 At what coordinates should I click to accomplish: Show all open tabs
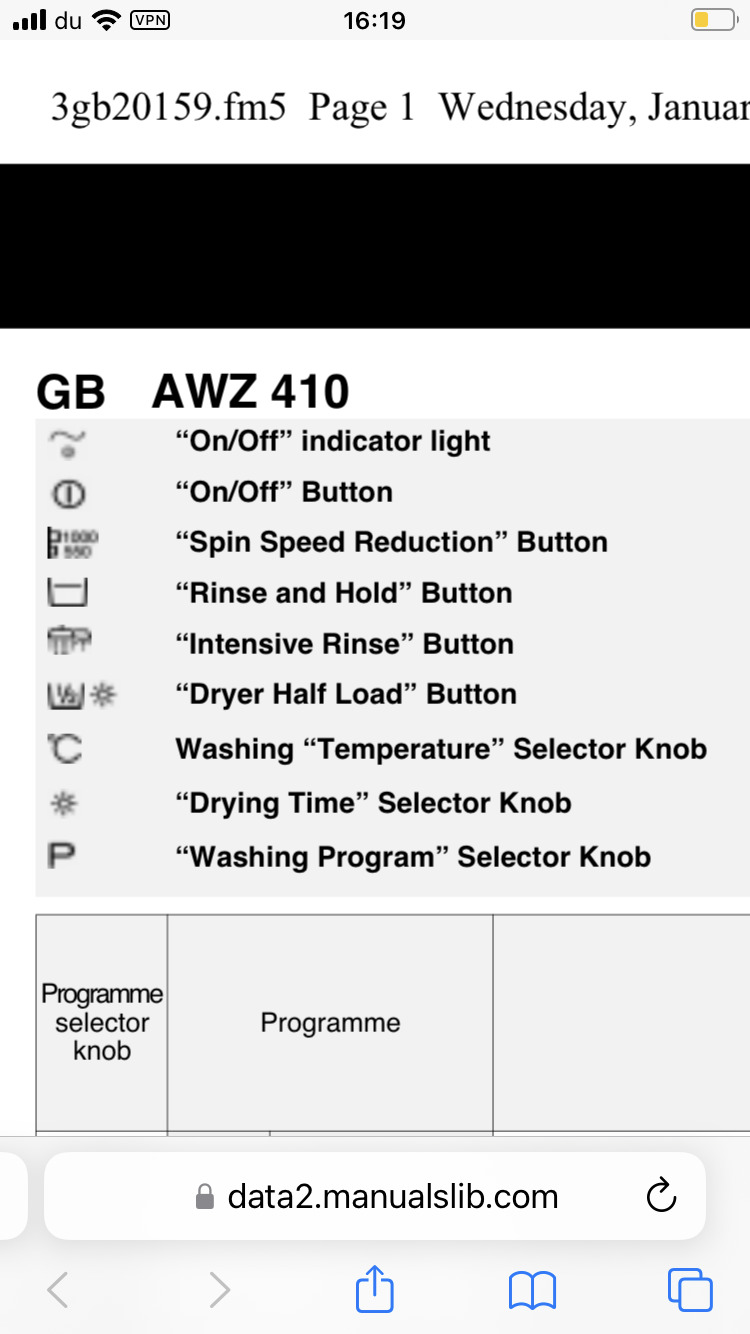[x=690, y=1290]
